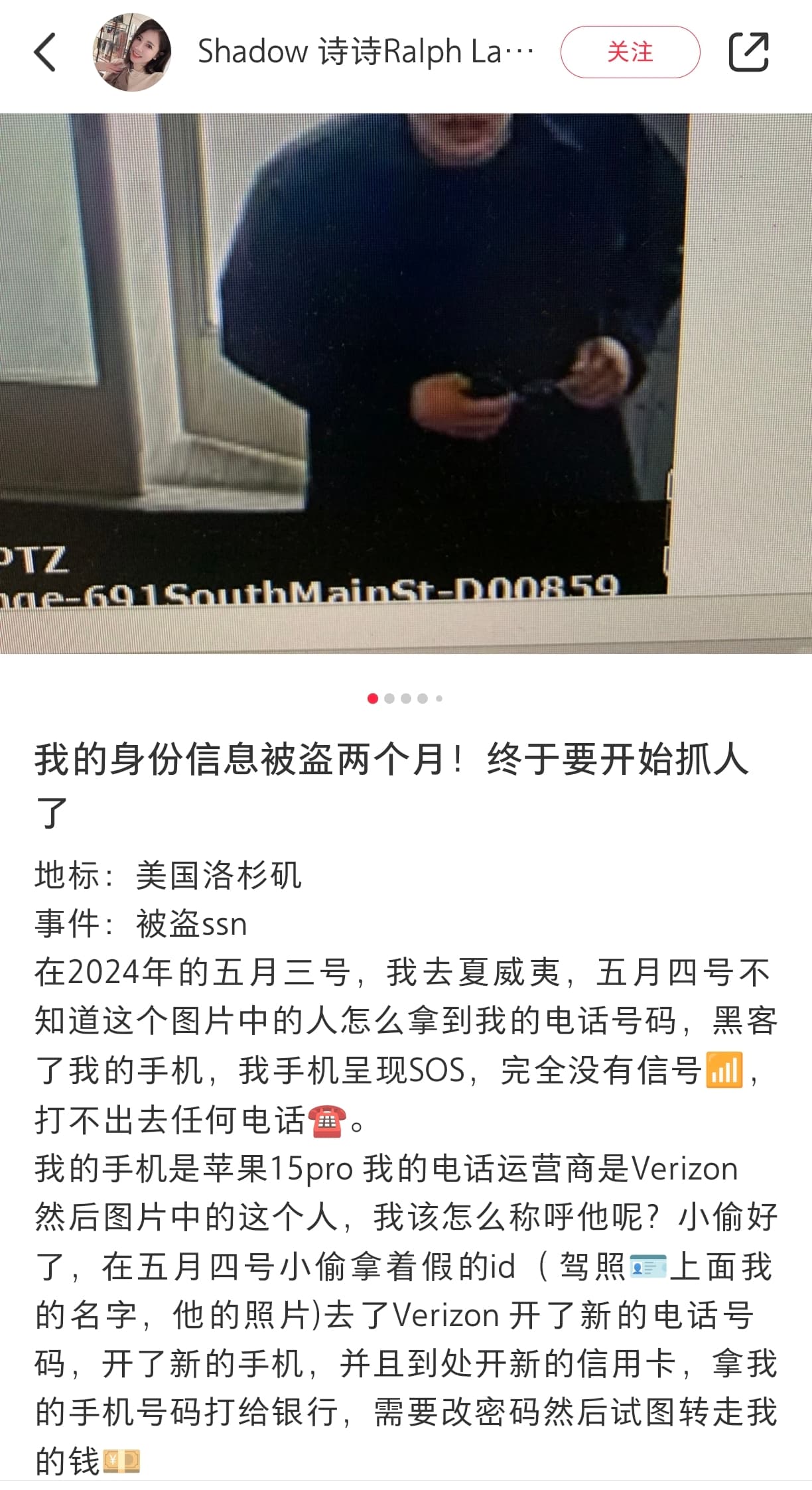Open the author's profile avatar
The height and width of the screenshot is (1490, 812).
132,52
